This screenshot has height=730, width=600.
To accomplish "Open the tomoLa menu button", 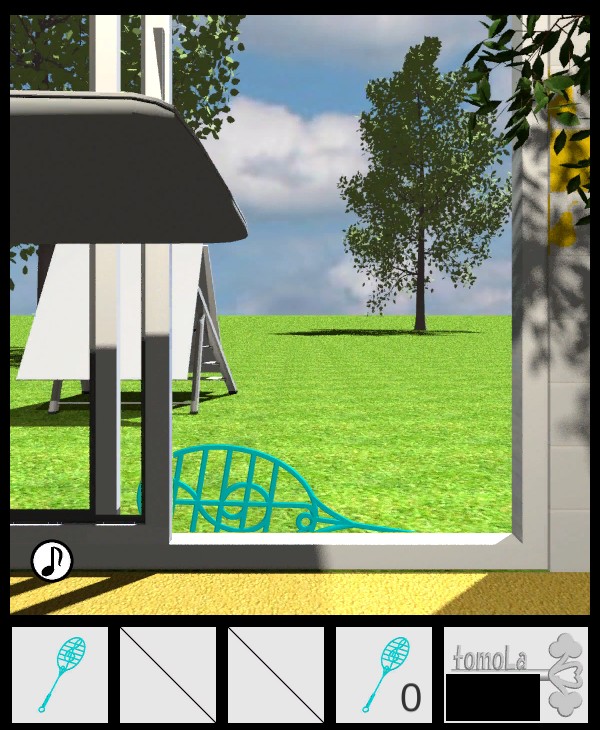I will (516, 674).
